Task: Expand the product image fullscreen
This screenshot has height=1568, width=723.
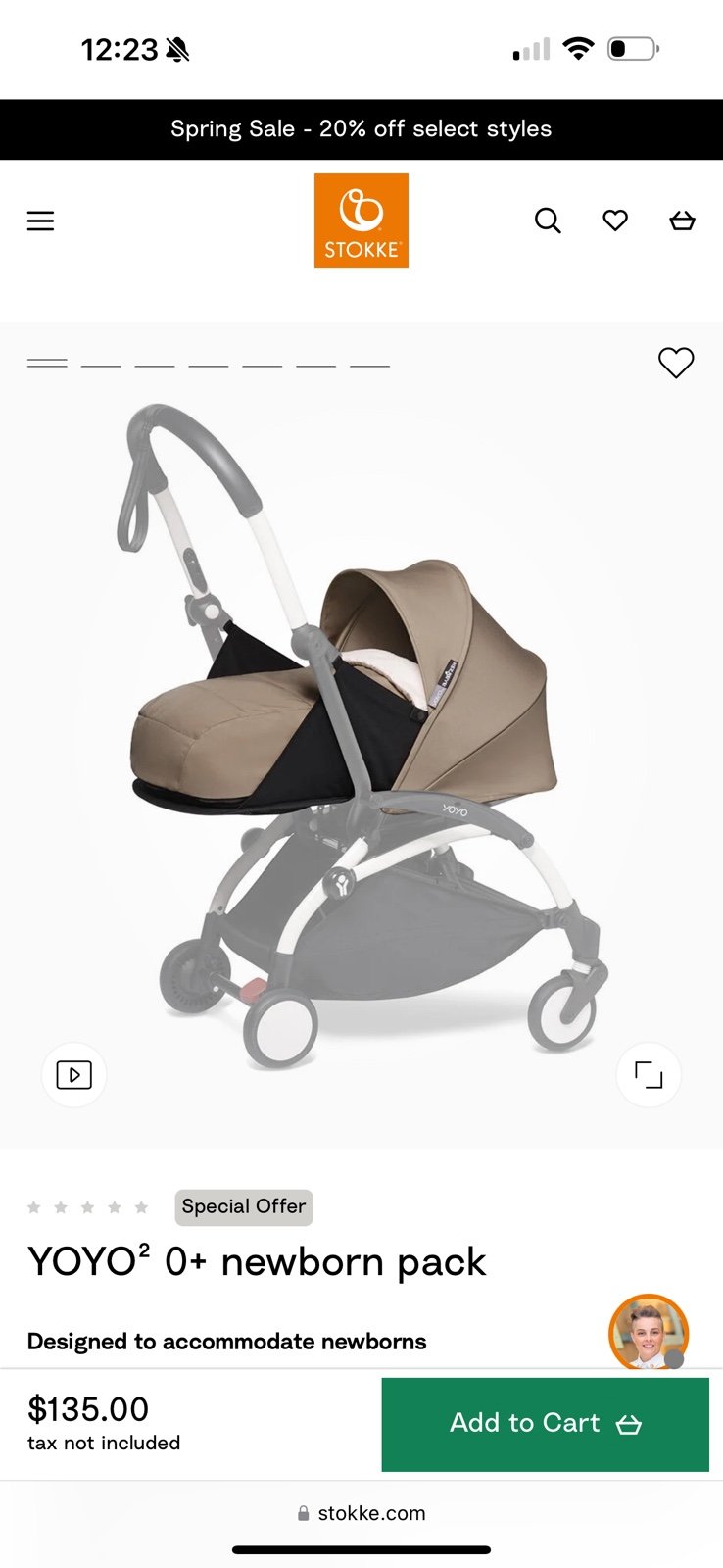Action: click(649, 1075)
